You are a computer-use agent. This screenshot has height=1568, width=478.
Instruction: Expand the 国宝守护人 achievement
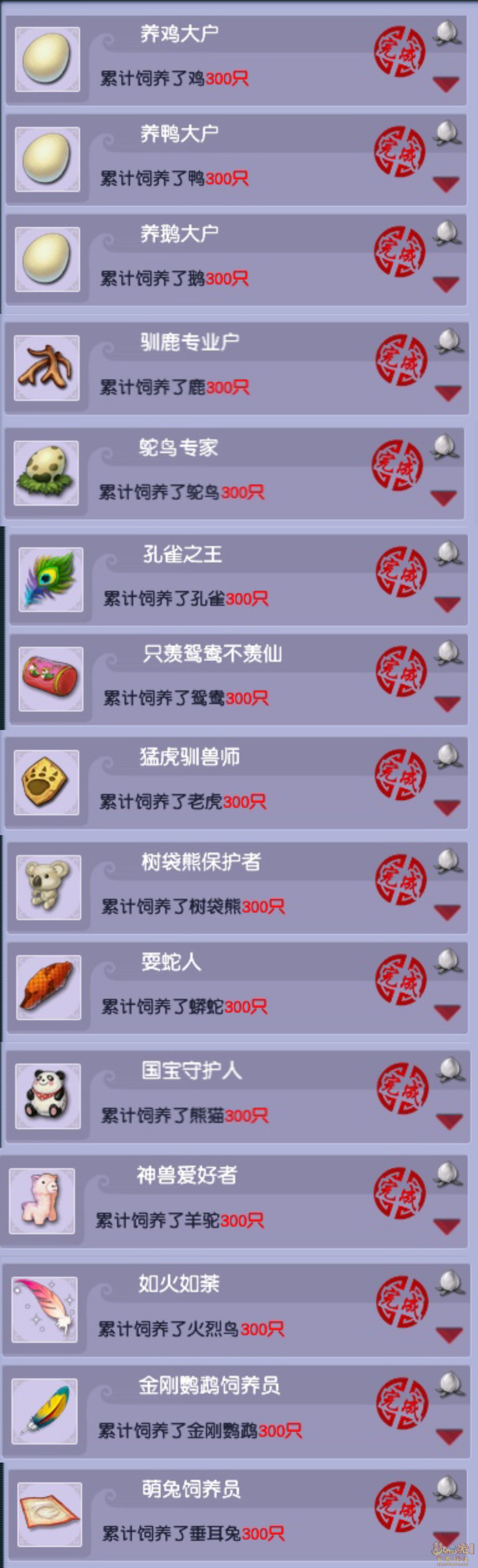pyautogui.click(x=449, y=1120)
